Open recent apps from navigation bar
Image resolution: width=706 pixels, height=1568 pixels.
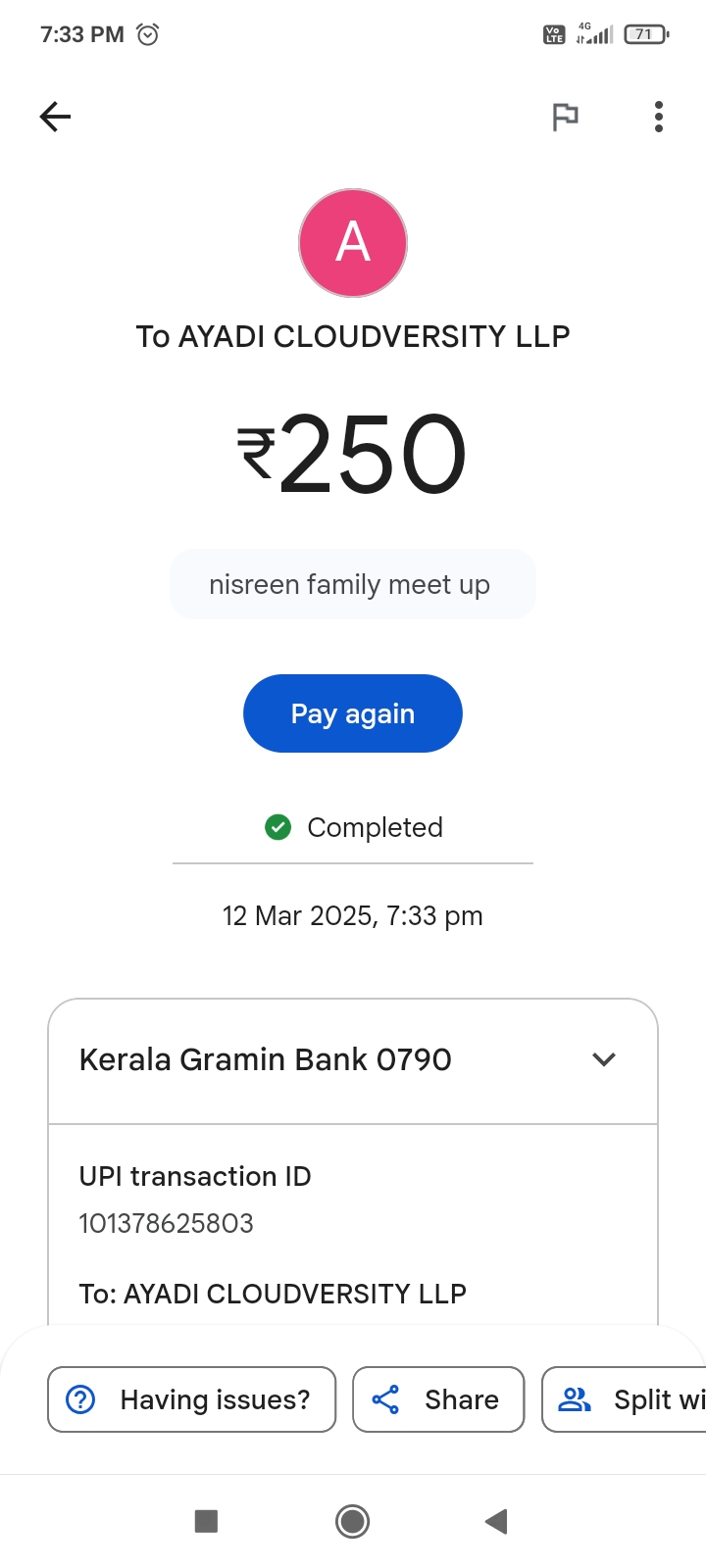(x=206, y=1521)
